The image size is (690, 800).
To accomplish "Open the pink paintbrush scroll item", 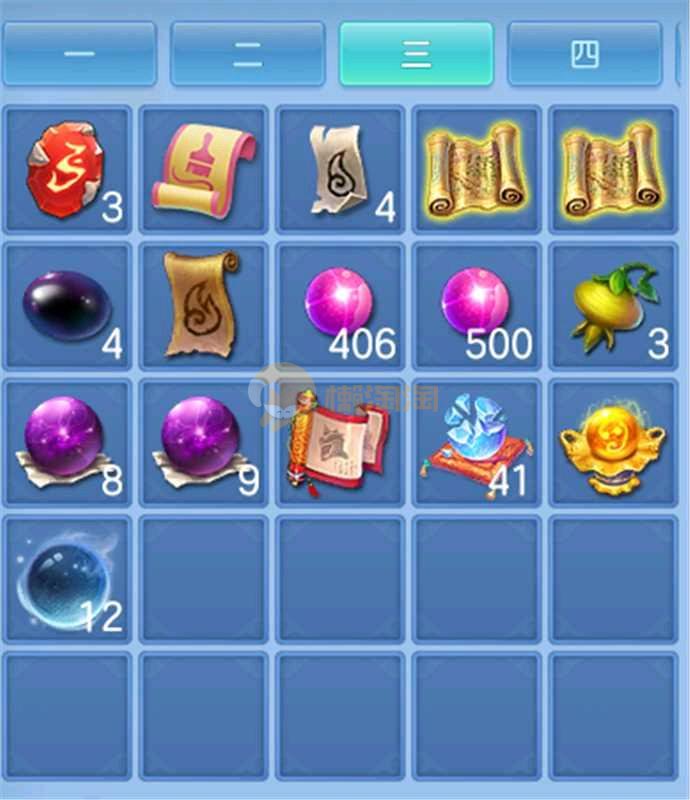I will (204, 169).
